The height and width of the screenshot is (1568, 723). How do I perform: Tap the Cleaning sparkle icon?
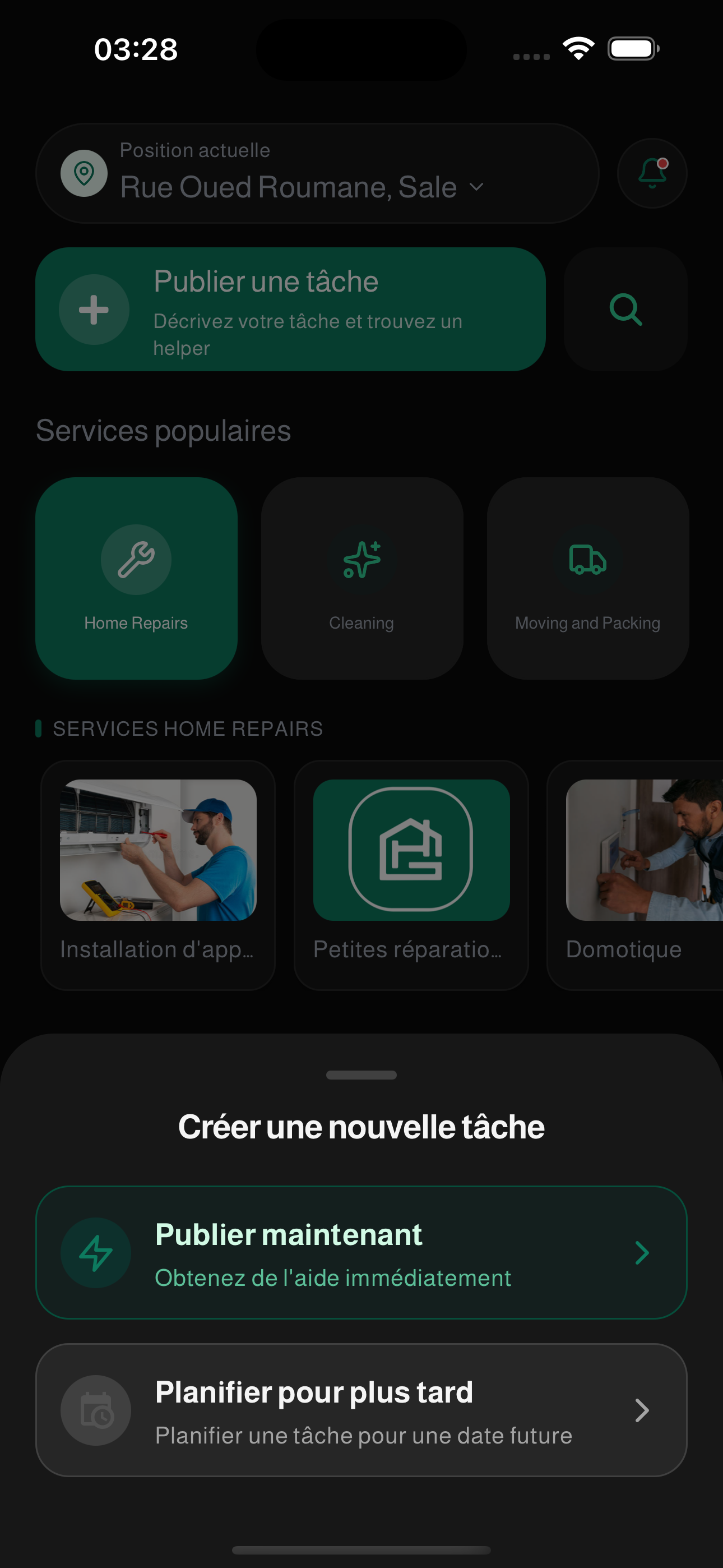click(x=361, y=559)
